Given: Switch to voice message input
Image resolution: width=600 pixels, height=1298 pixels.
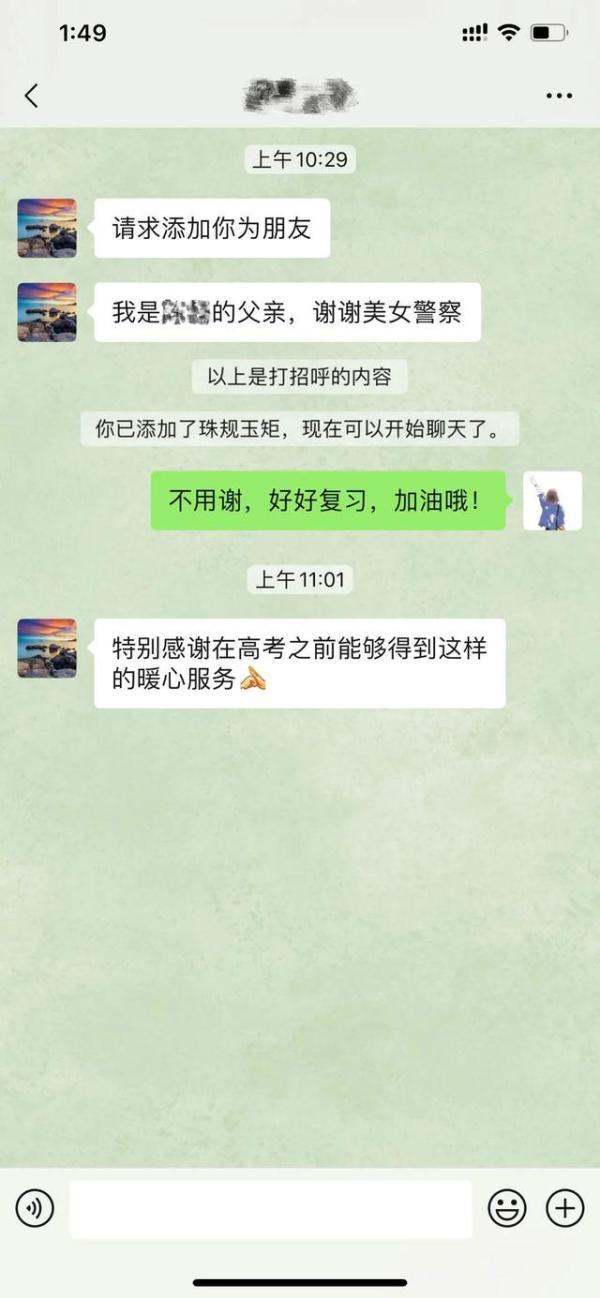Looking at the screenshot, I should coord(34,1209).
